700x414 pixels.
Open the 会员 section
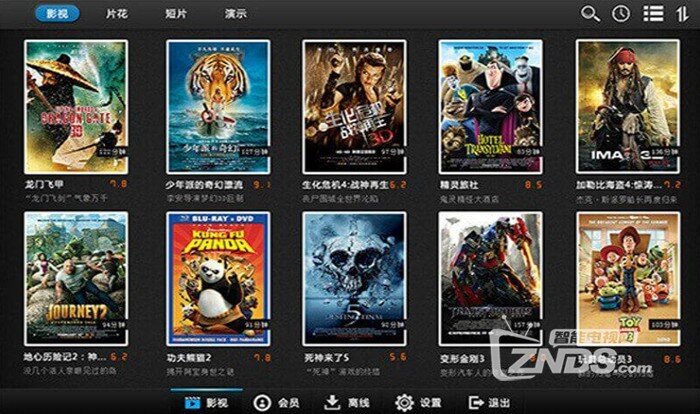tap(277, 402)
